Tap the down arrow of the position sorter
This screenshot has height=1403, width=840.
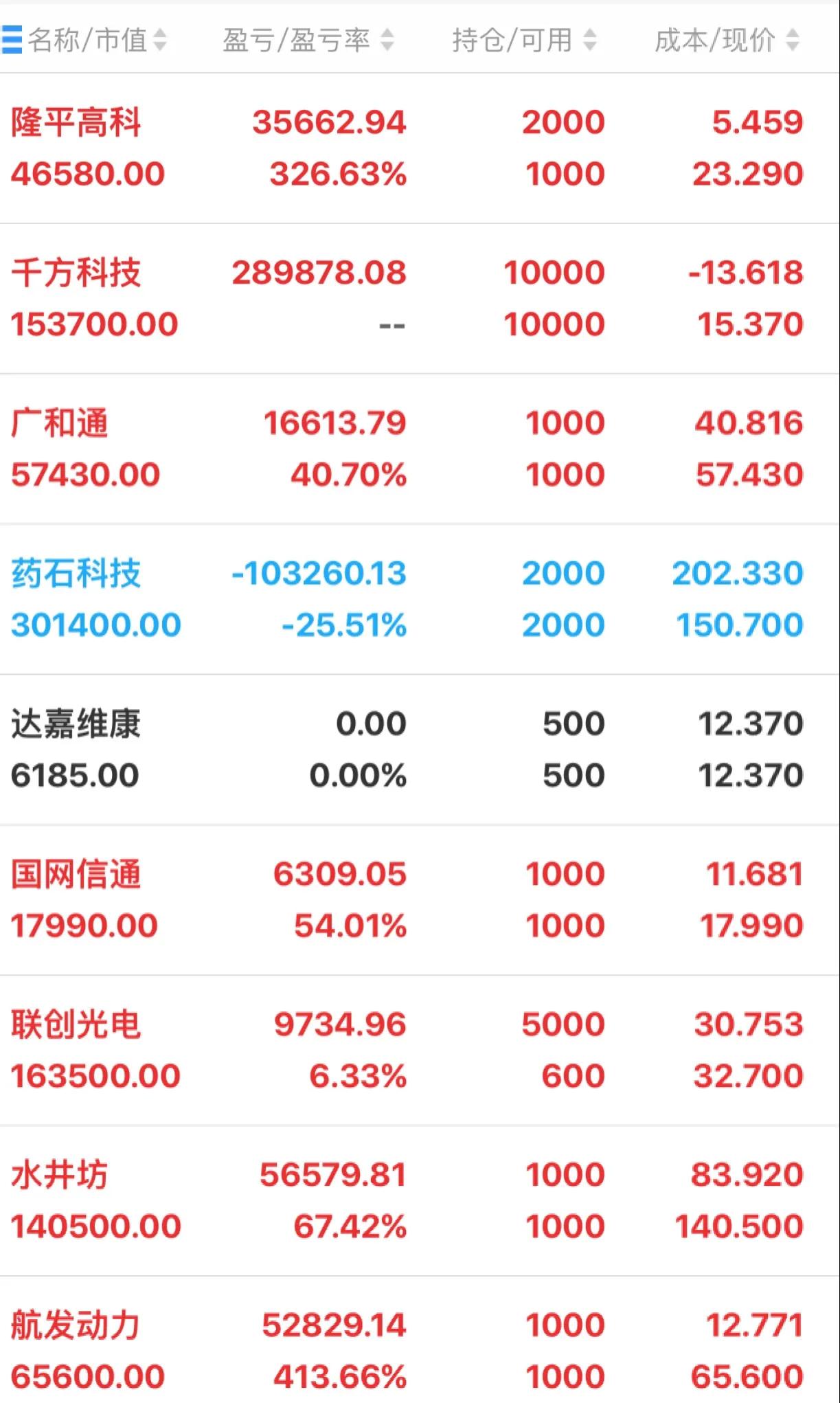tap(589, 47)
